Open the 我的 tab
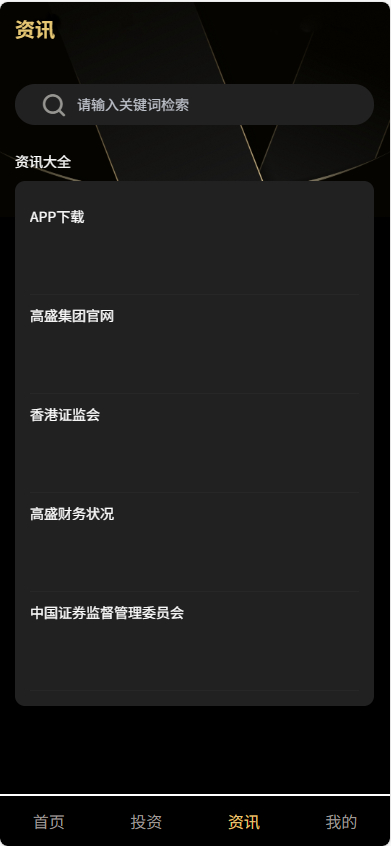 click(341, 822)
